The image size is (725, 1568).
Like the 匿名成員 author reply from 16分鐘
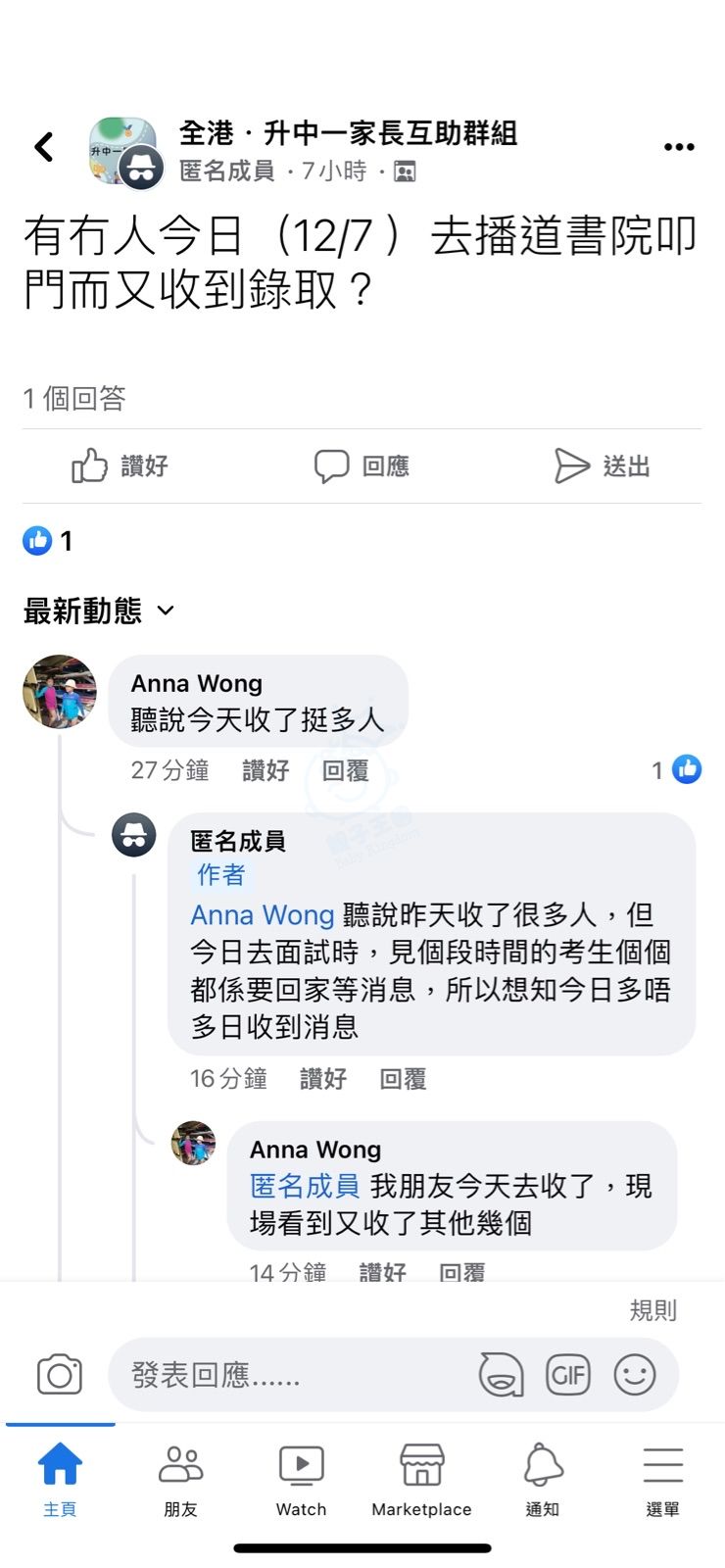click(322, 1079)
